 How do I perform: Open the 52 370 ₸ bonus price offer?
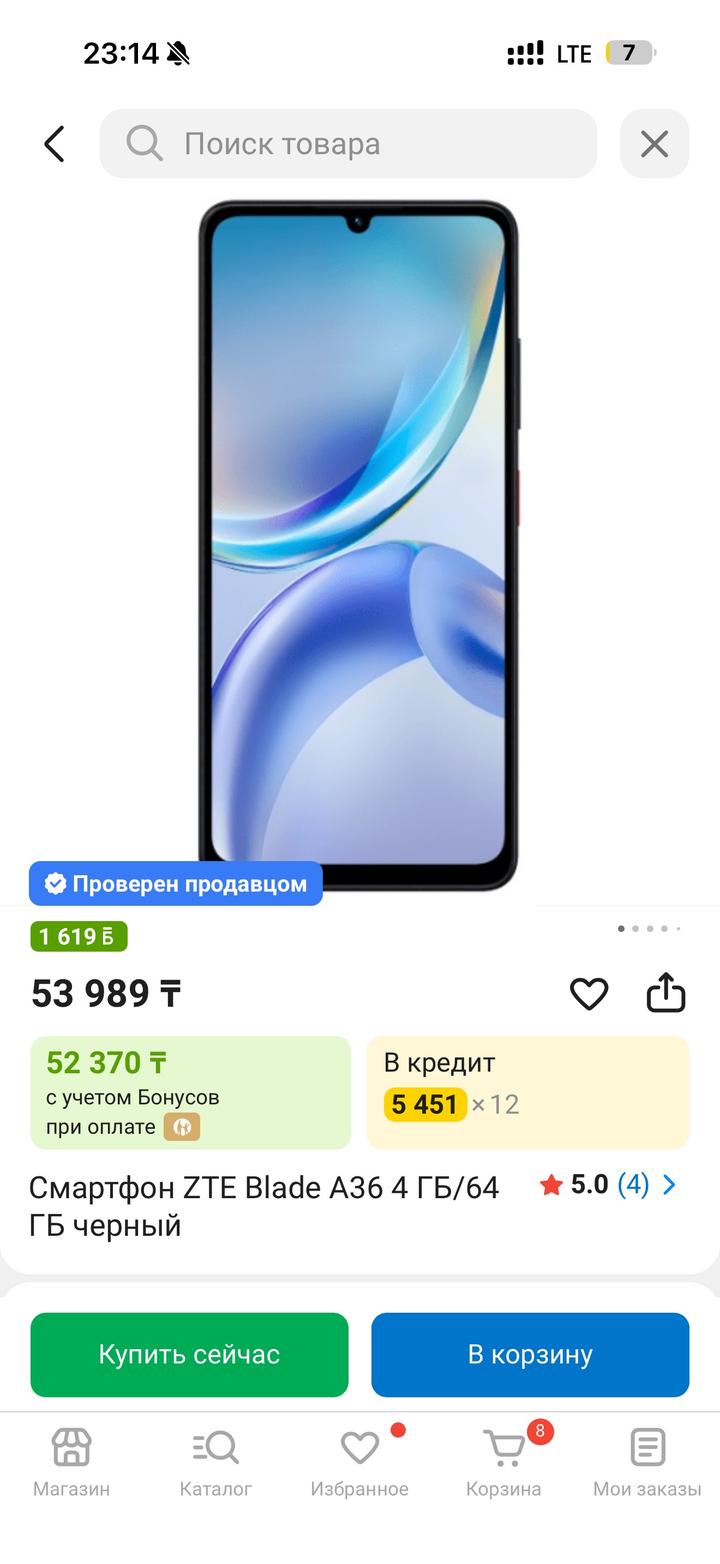coord(190,1092)
